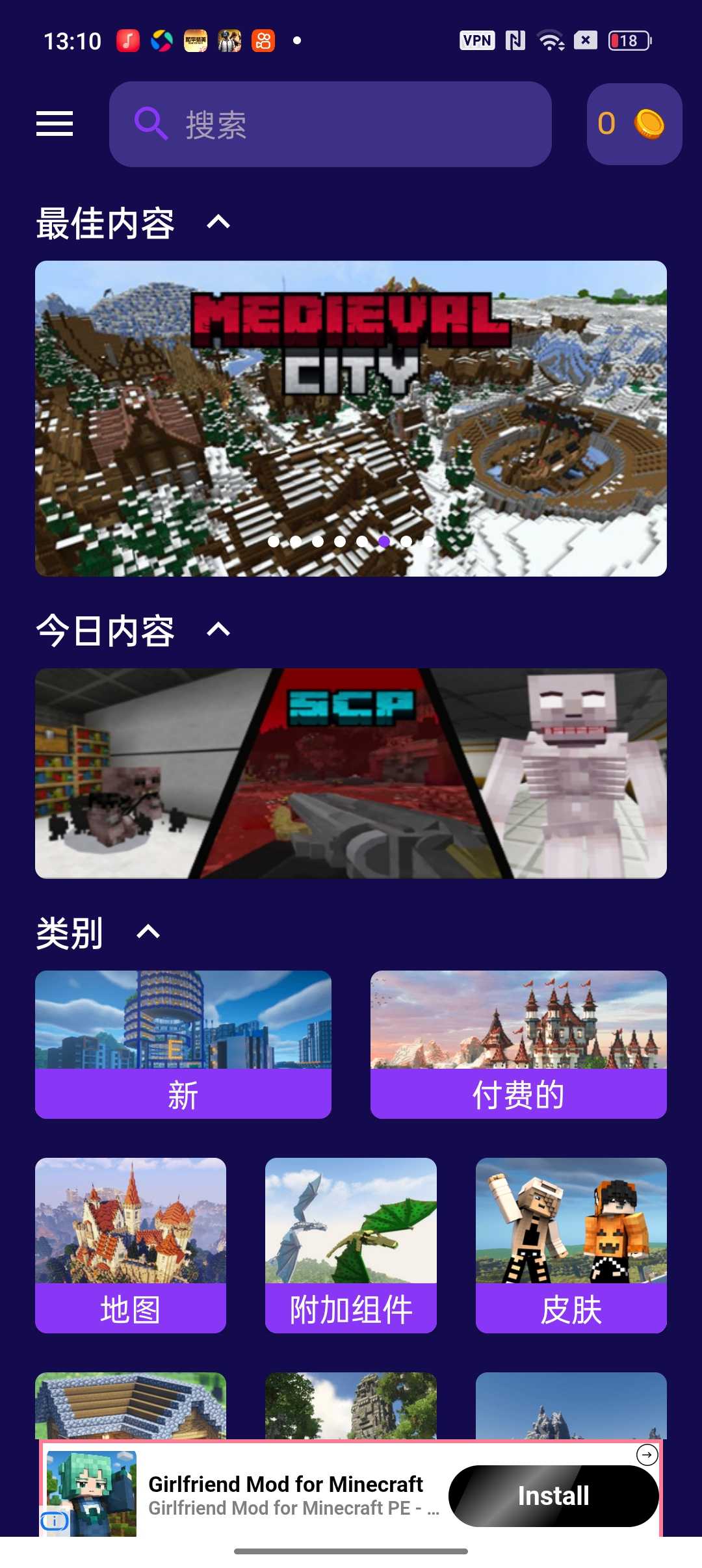Collapse the 类别 section
The image size is (702, 1568).
[x=148, y=932]
